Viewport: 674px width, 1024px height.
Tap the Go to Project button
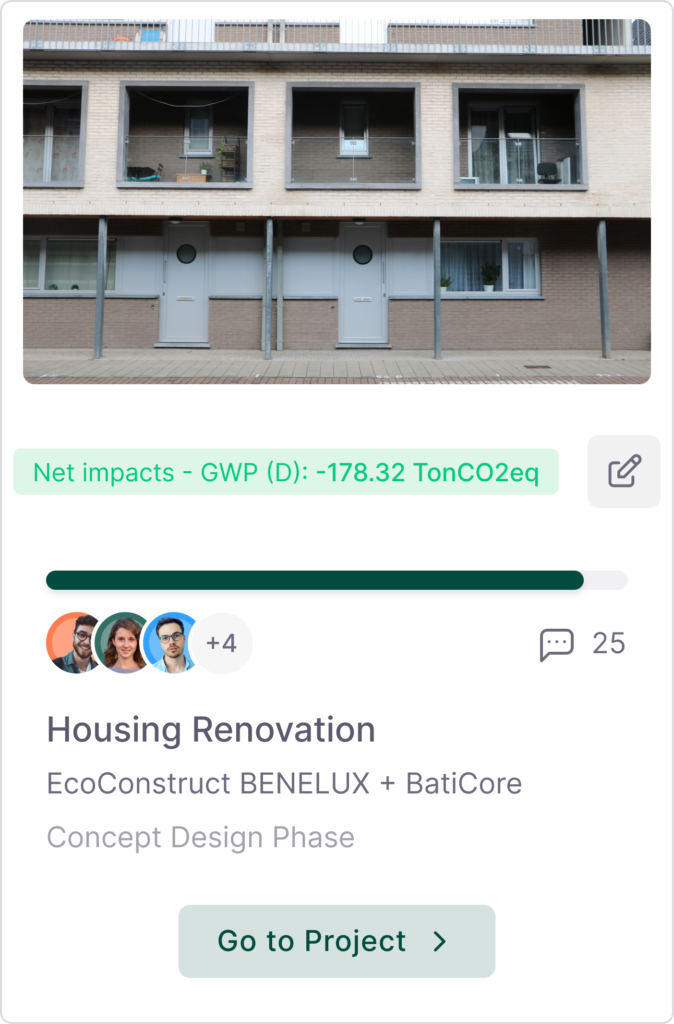point(336,941)
